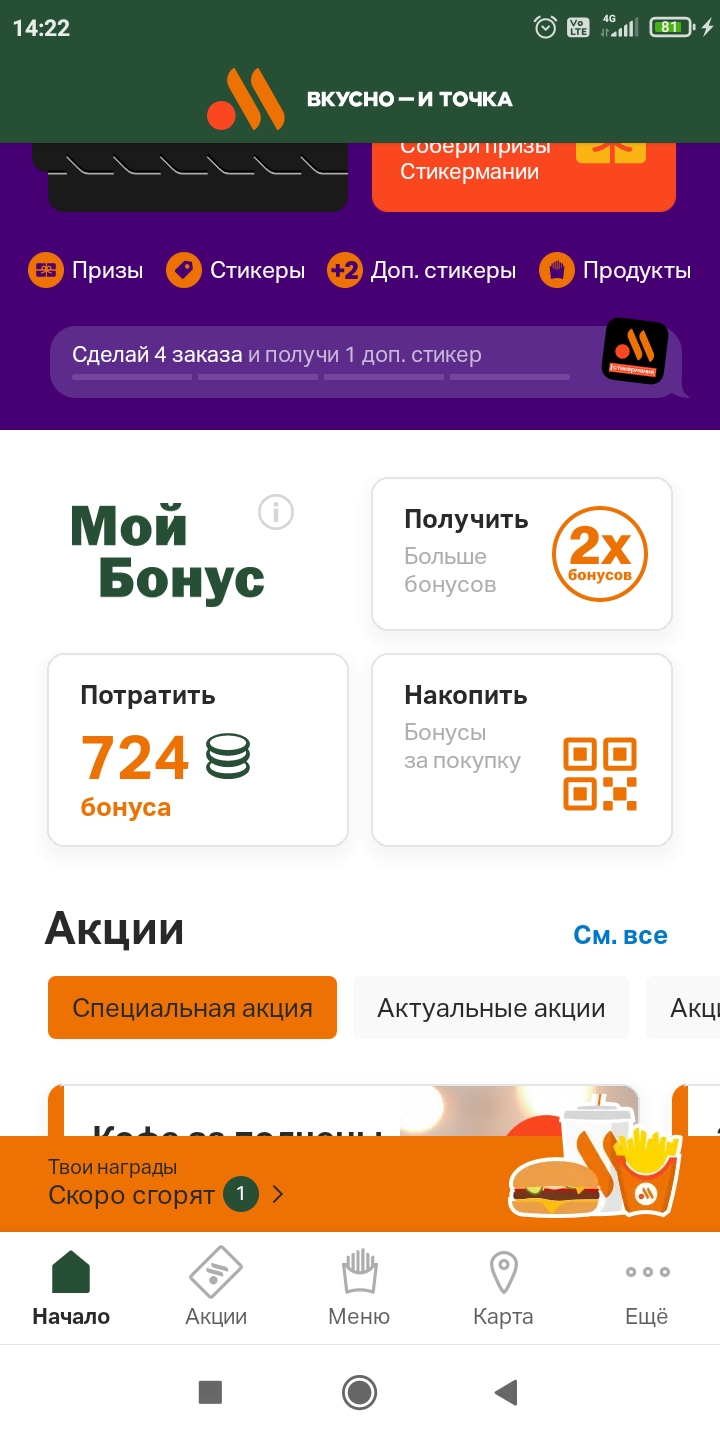Go to the Начало tab
720x1440 pixels.
(x=71, y=1288)
